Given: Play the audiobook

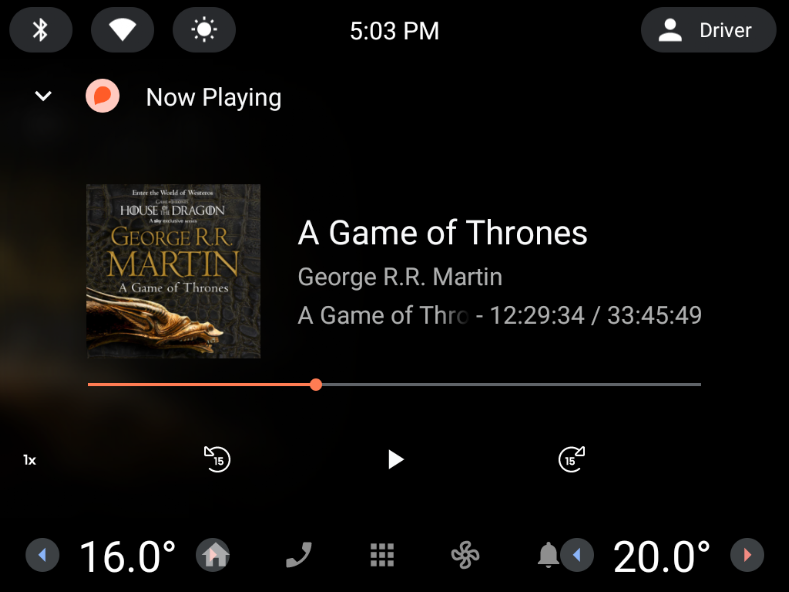Looking at the screenshot, I should coord(395,459).
